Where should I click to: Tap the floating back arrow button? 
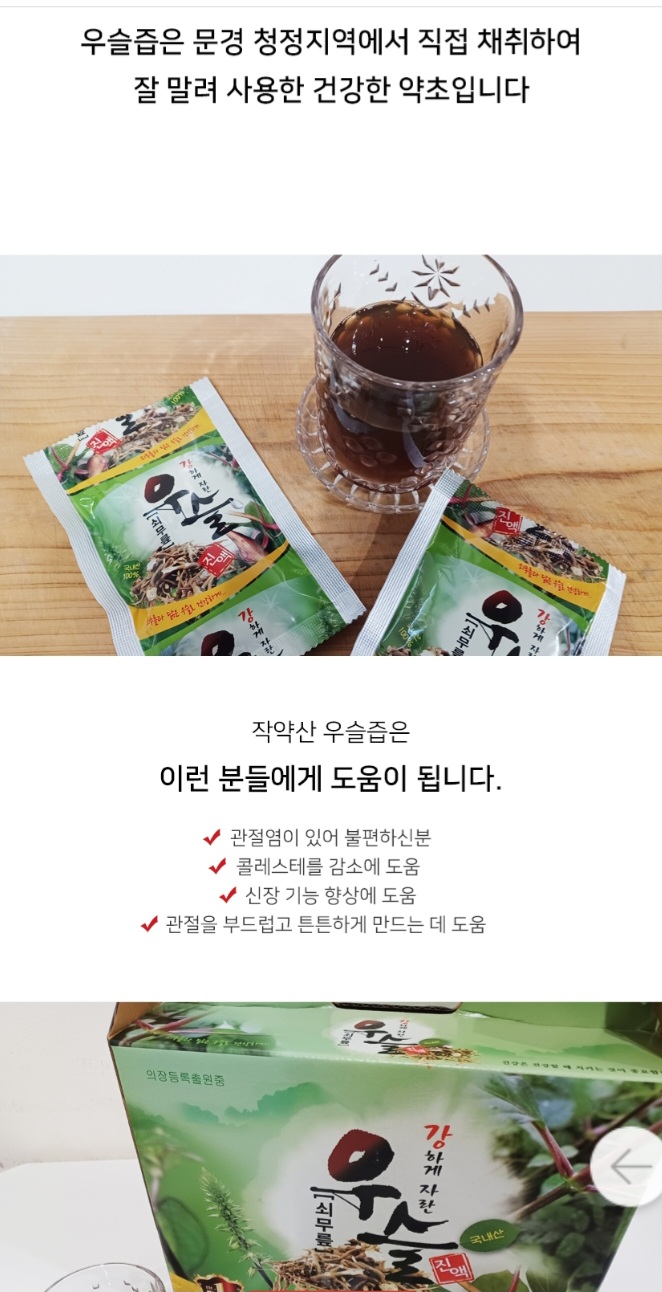pos(630,1167)
